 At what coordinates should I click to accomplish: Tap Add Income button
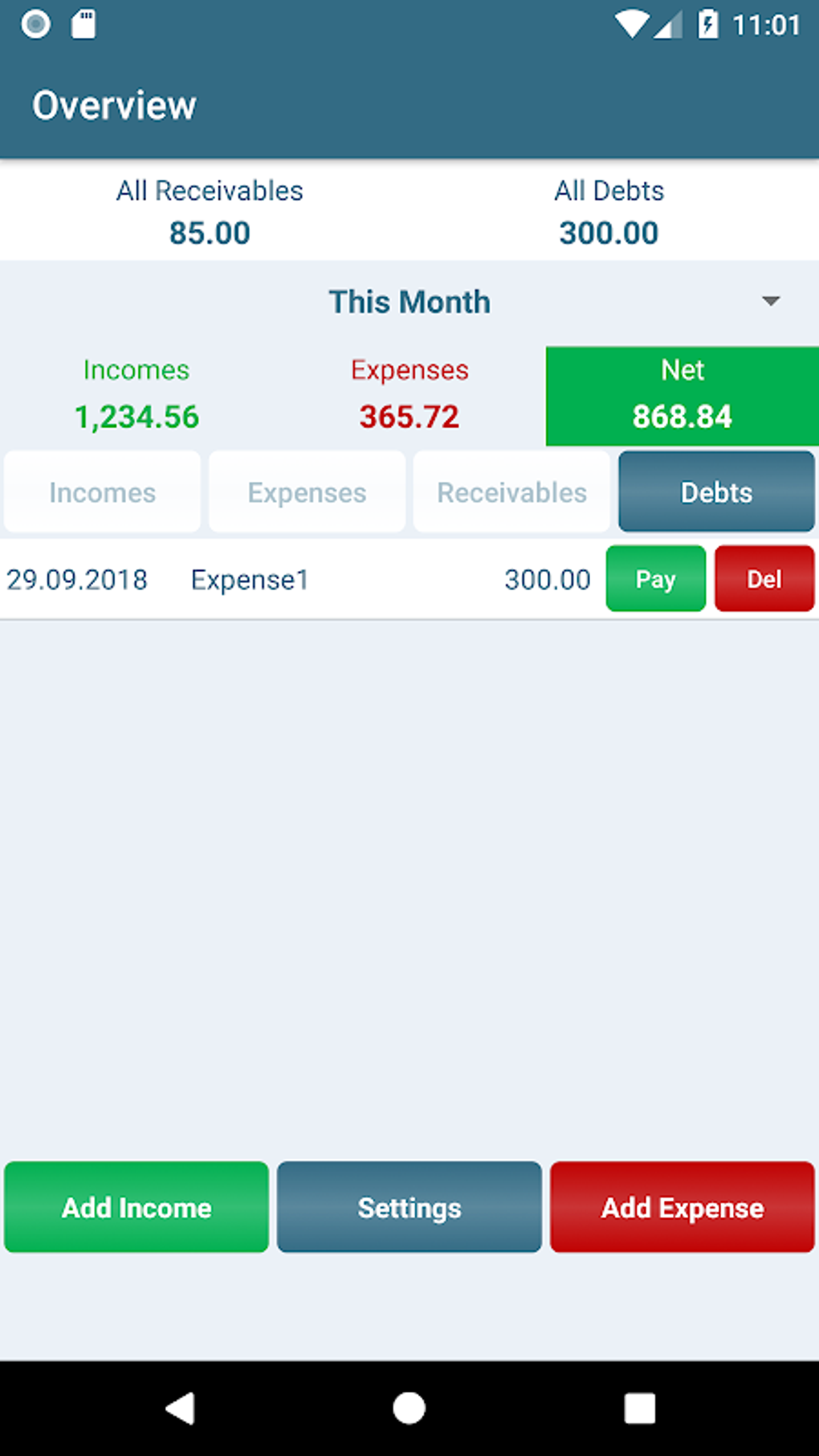(x=136, y=1207)
